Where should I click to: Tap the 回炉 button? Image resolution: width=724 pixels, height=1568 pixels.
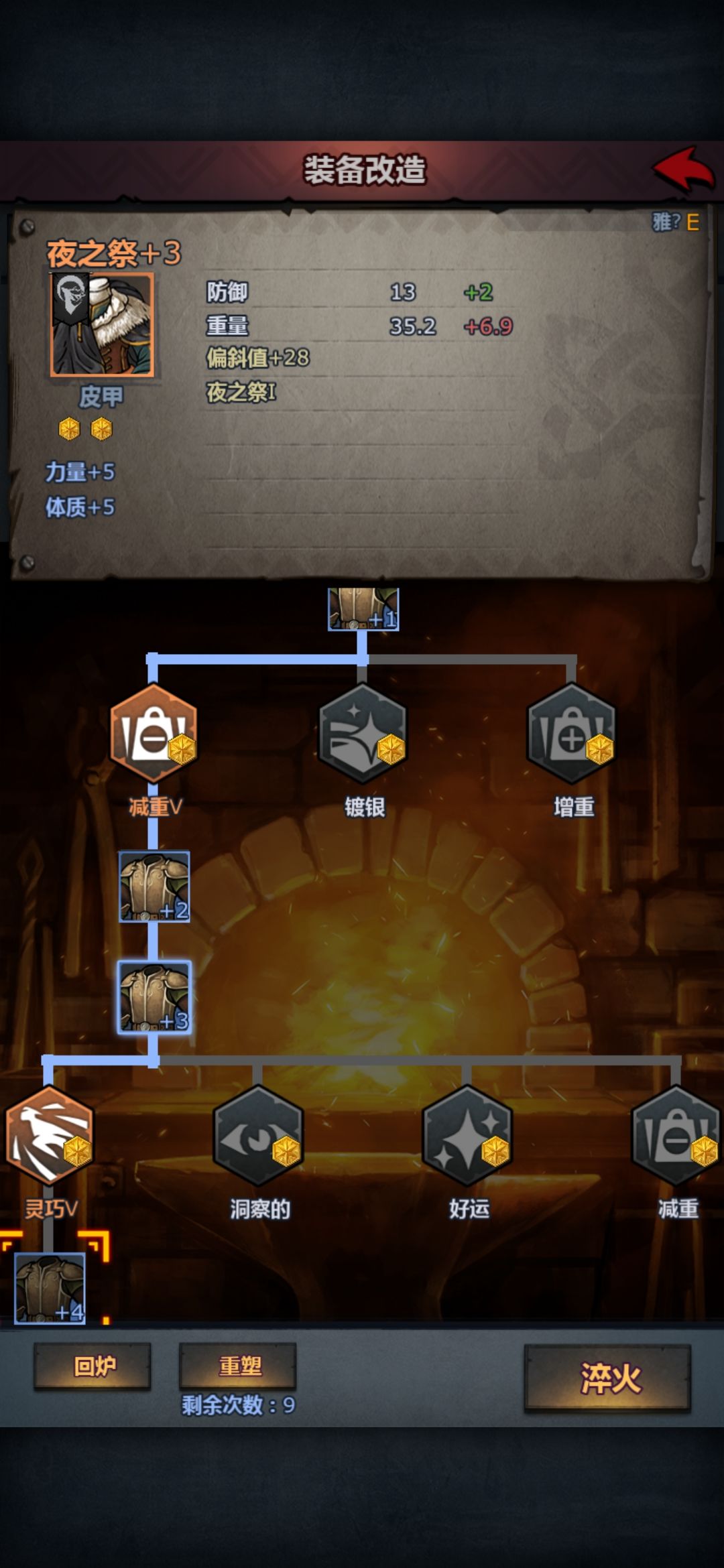(x=93, y=1366)
